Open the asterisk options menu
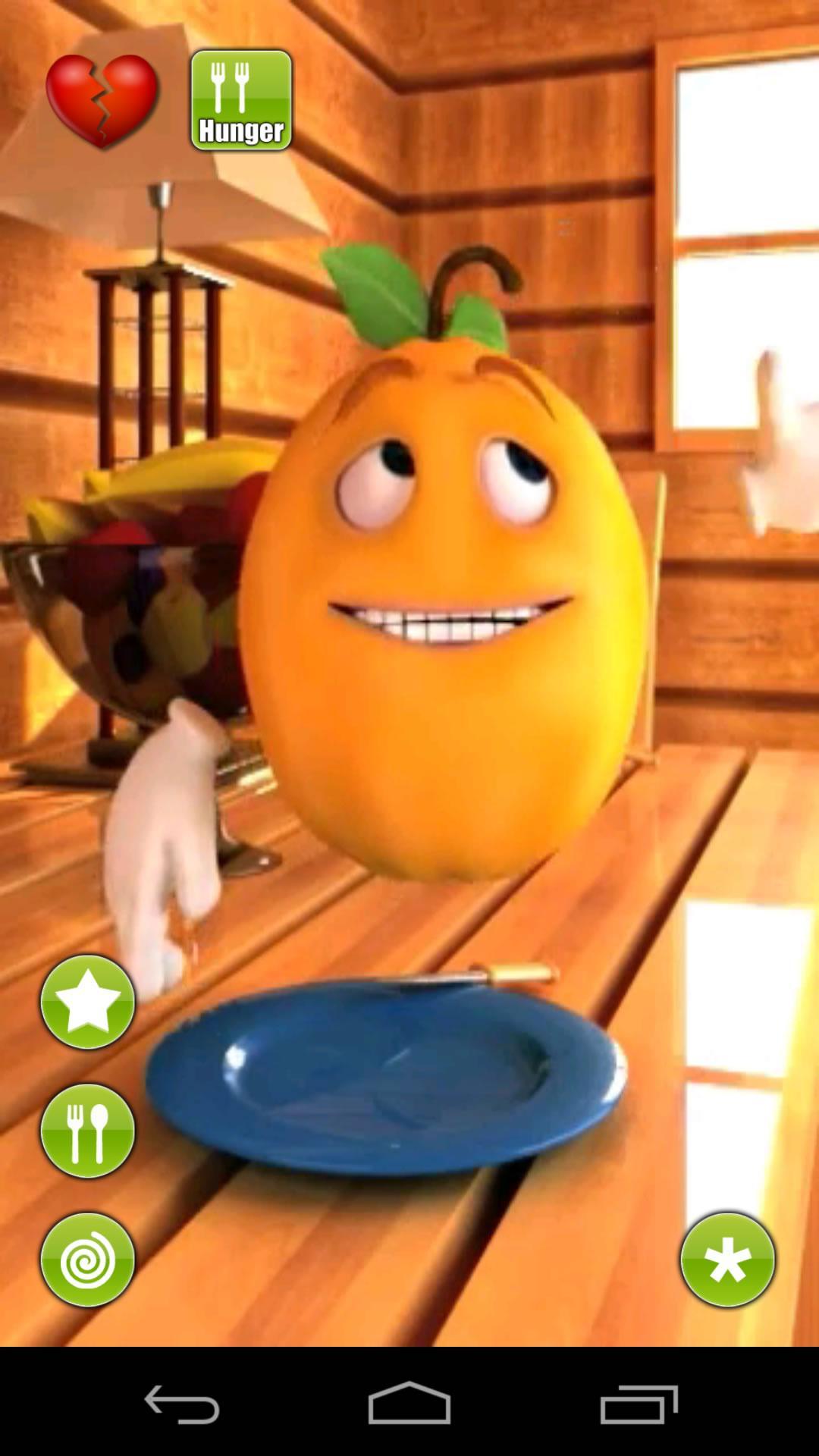The image size is (819, 1456). coord(730,1259)
